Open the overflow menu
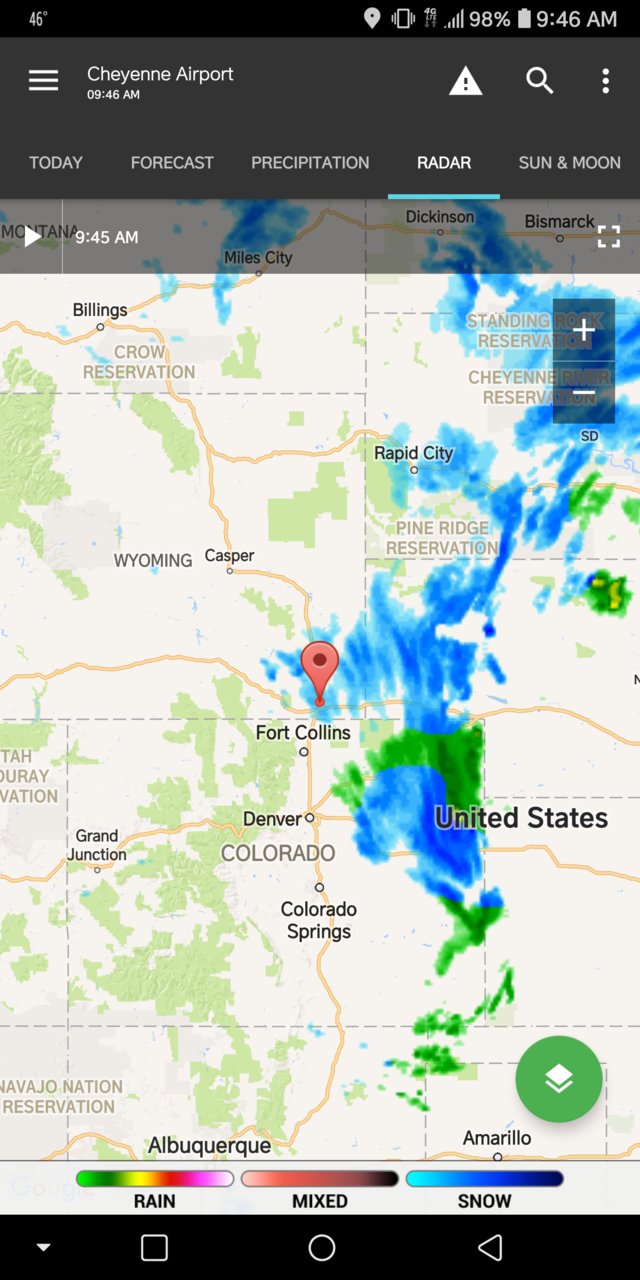640x1280 pixels. pos(605,81)
